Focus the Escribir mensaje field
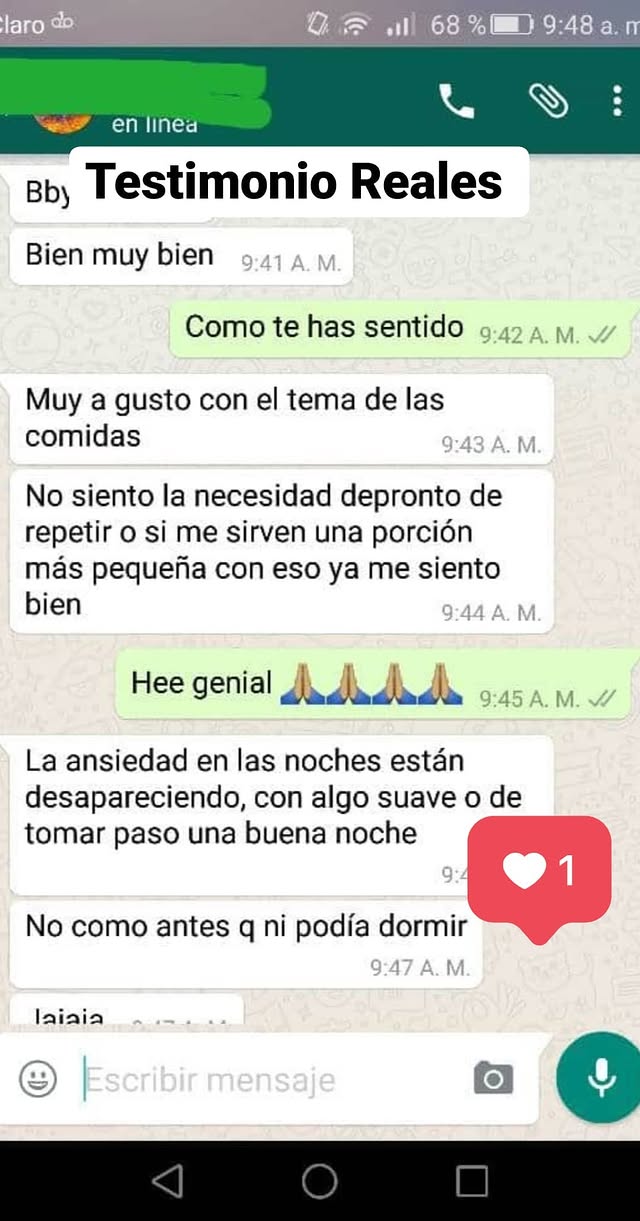This screenshot has width=640, height=1221. (x=260, y=1080)
